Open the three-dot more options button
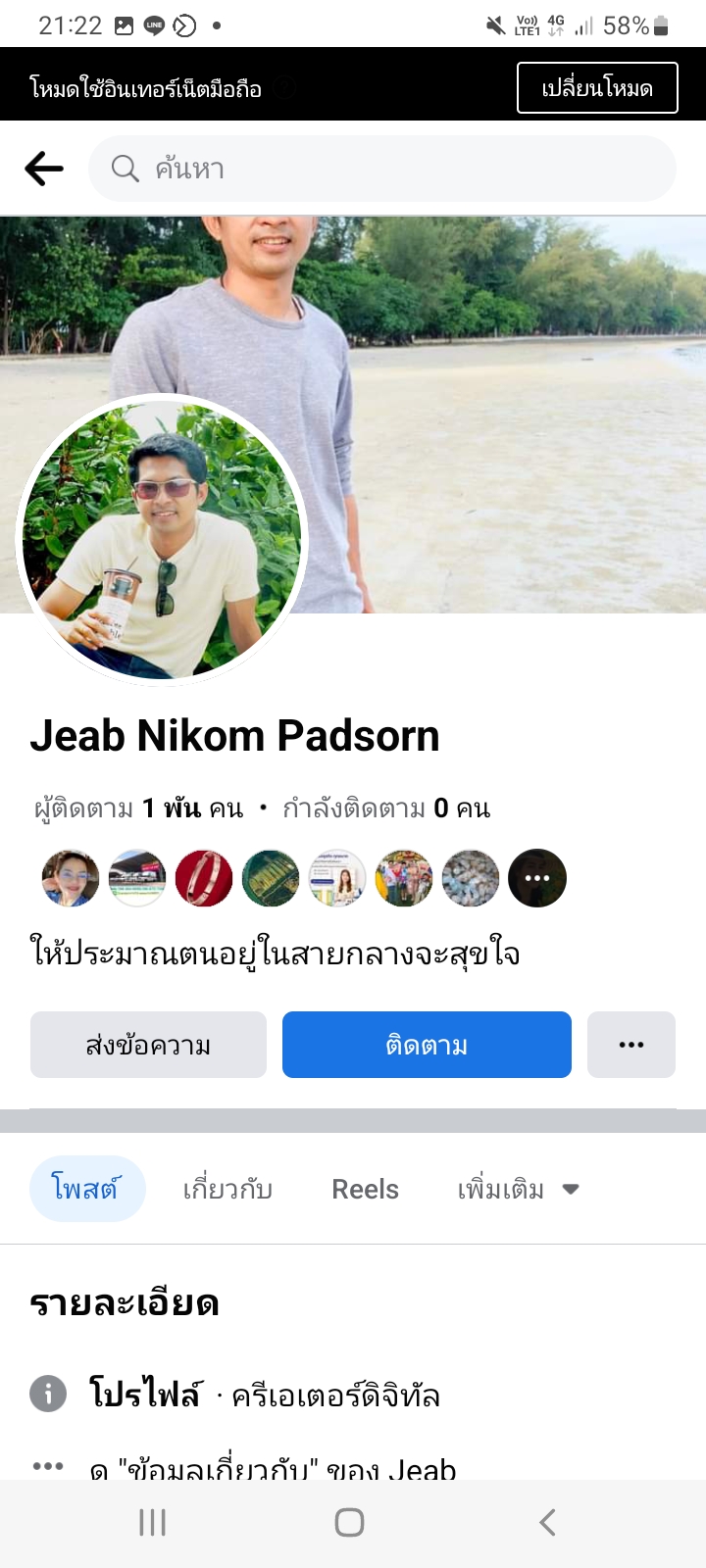The width and height of the screenshot is (706, 1568). [631, 1045]
